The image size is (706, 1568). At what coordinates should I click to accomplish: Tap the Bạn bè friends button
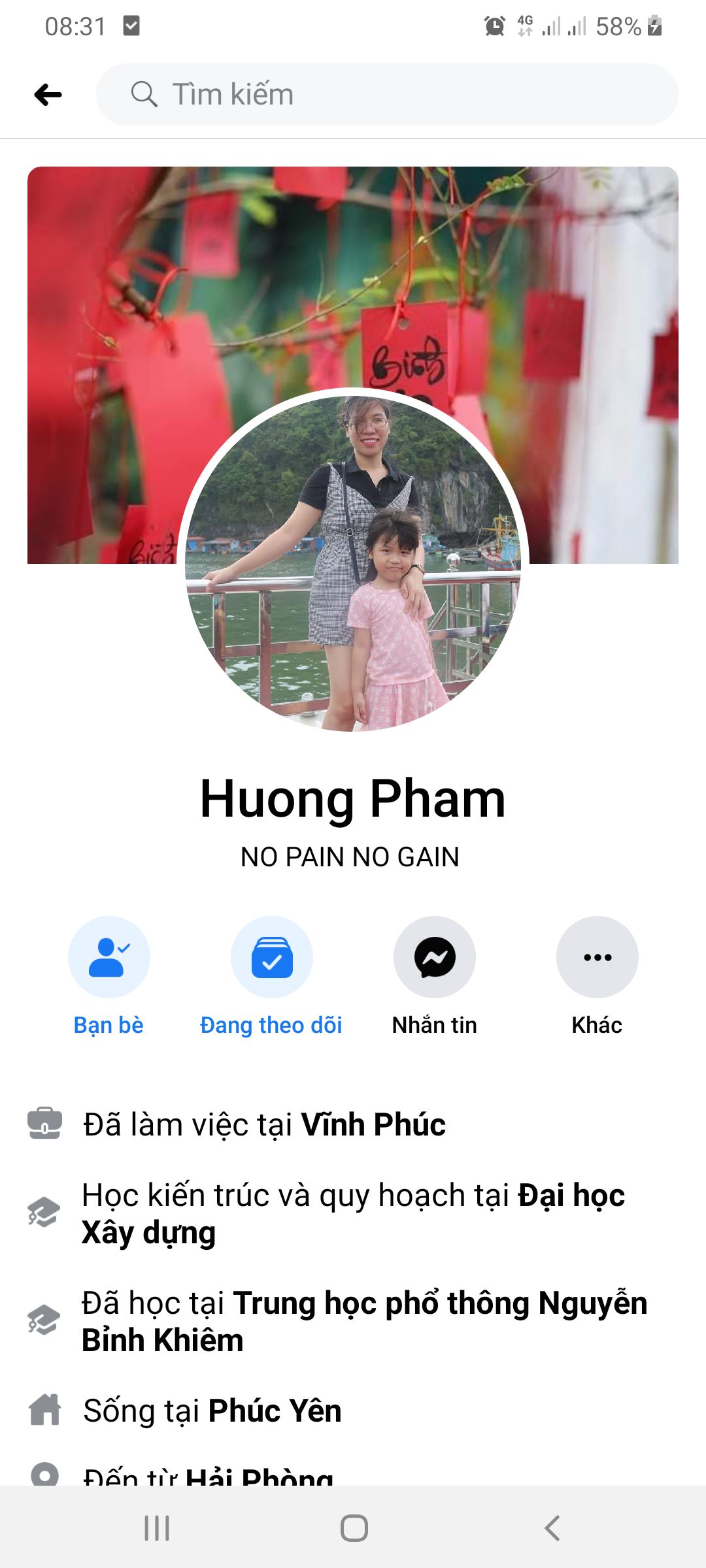[x=109, y=957]
